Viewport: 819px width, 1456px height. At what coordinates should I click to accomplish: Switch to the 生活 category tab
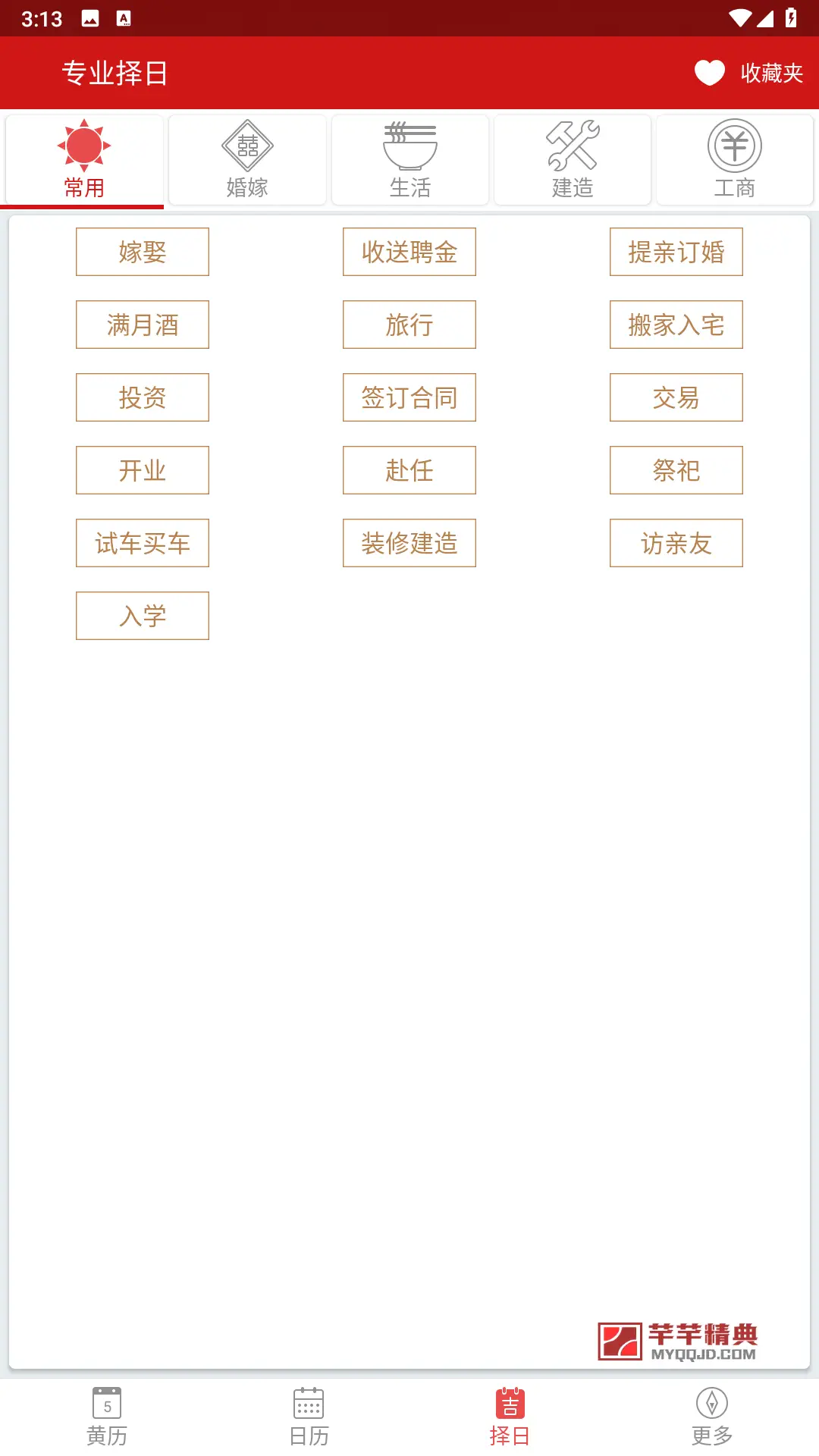409,159
